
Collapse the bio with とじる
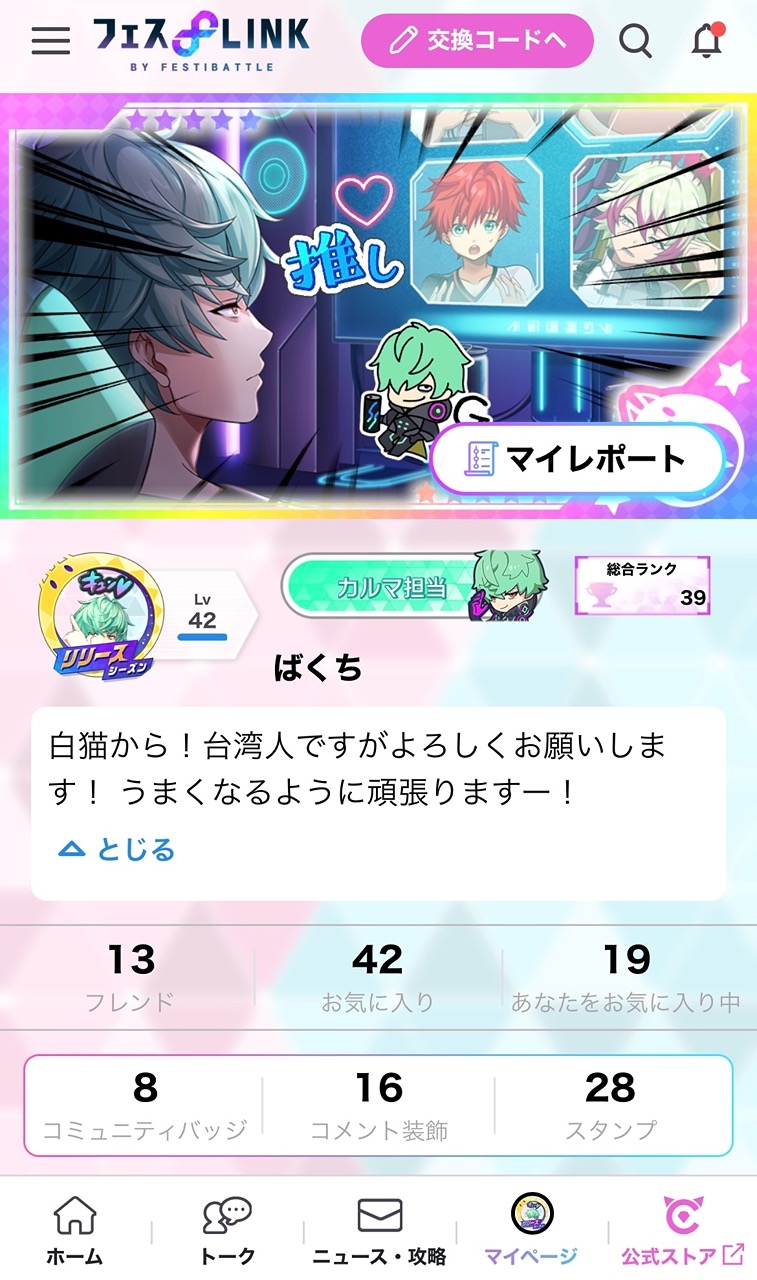[117, 850]
